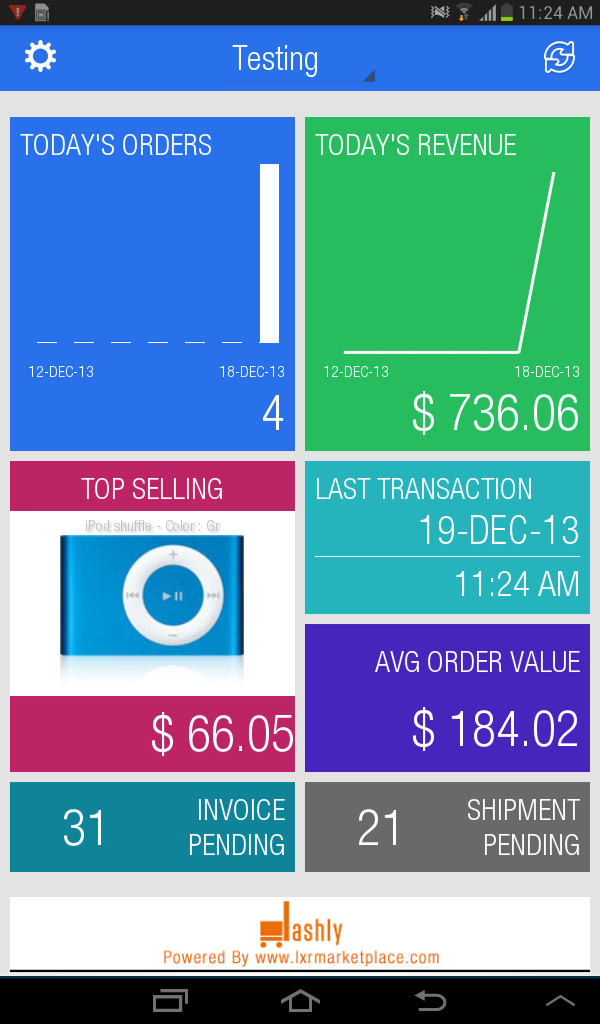View the 31 Invoice Pending tile
600x1024 pixels.
point(152,827)
